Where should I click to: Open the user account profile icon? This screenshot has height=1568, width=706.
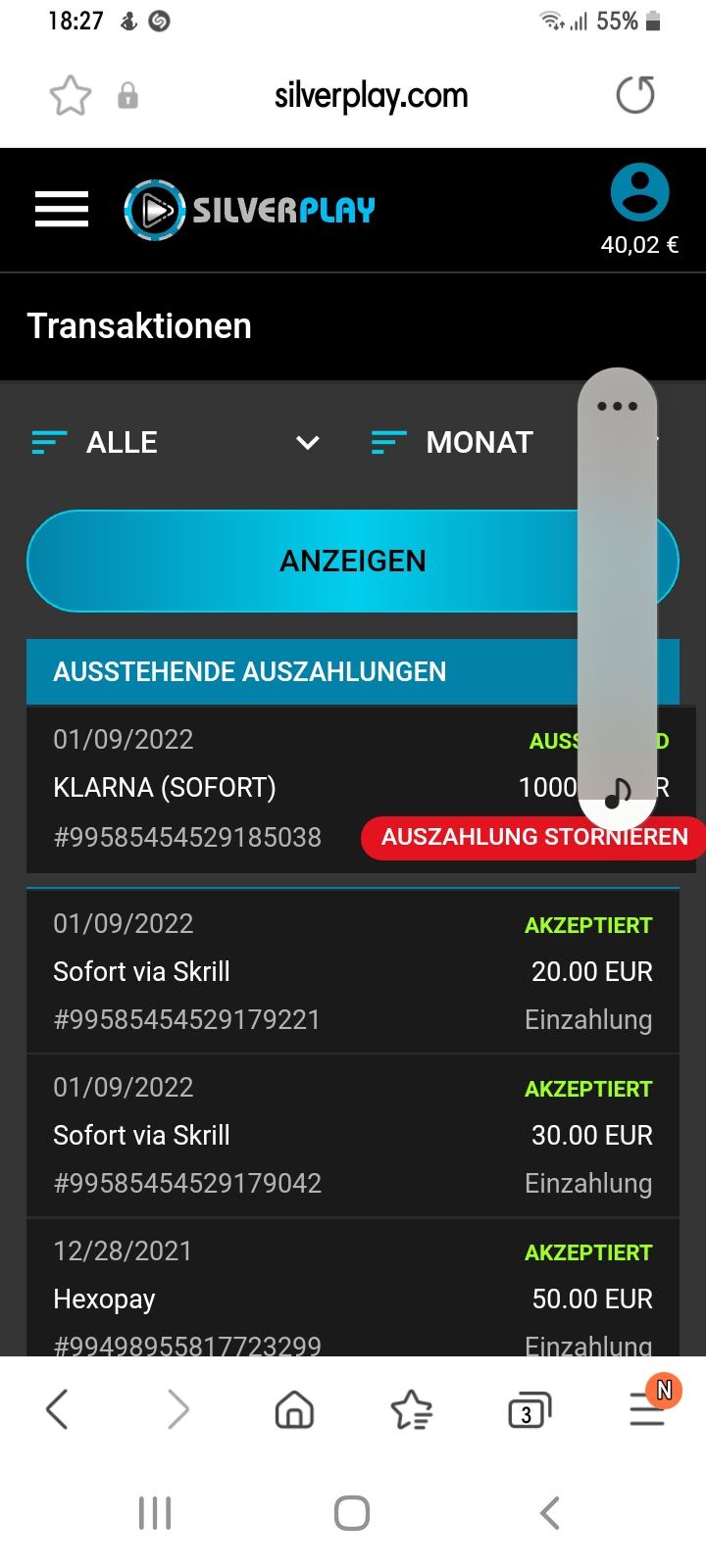coord(639,192)
